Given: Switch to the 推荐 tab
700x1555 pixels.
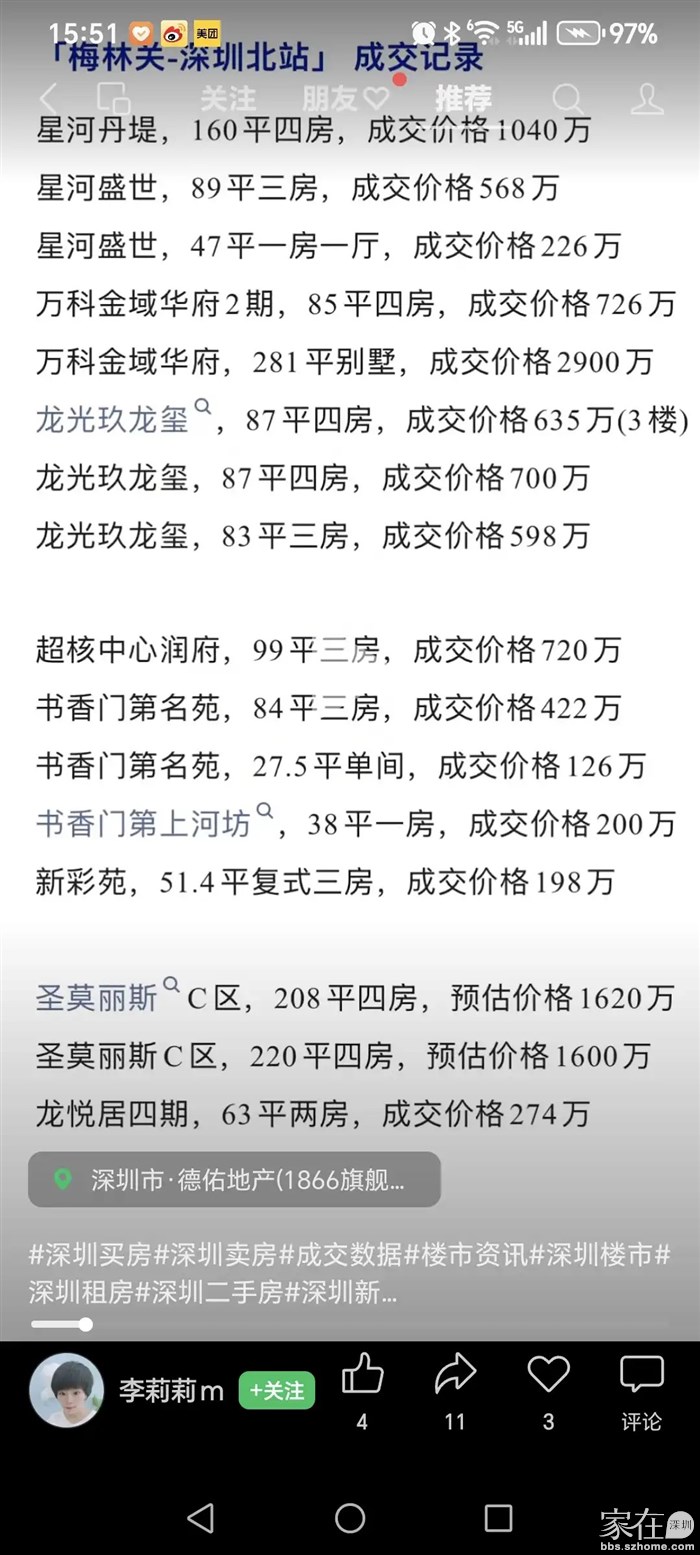Looking at the screenshot, I should [x=462, y=98].
